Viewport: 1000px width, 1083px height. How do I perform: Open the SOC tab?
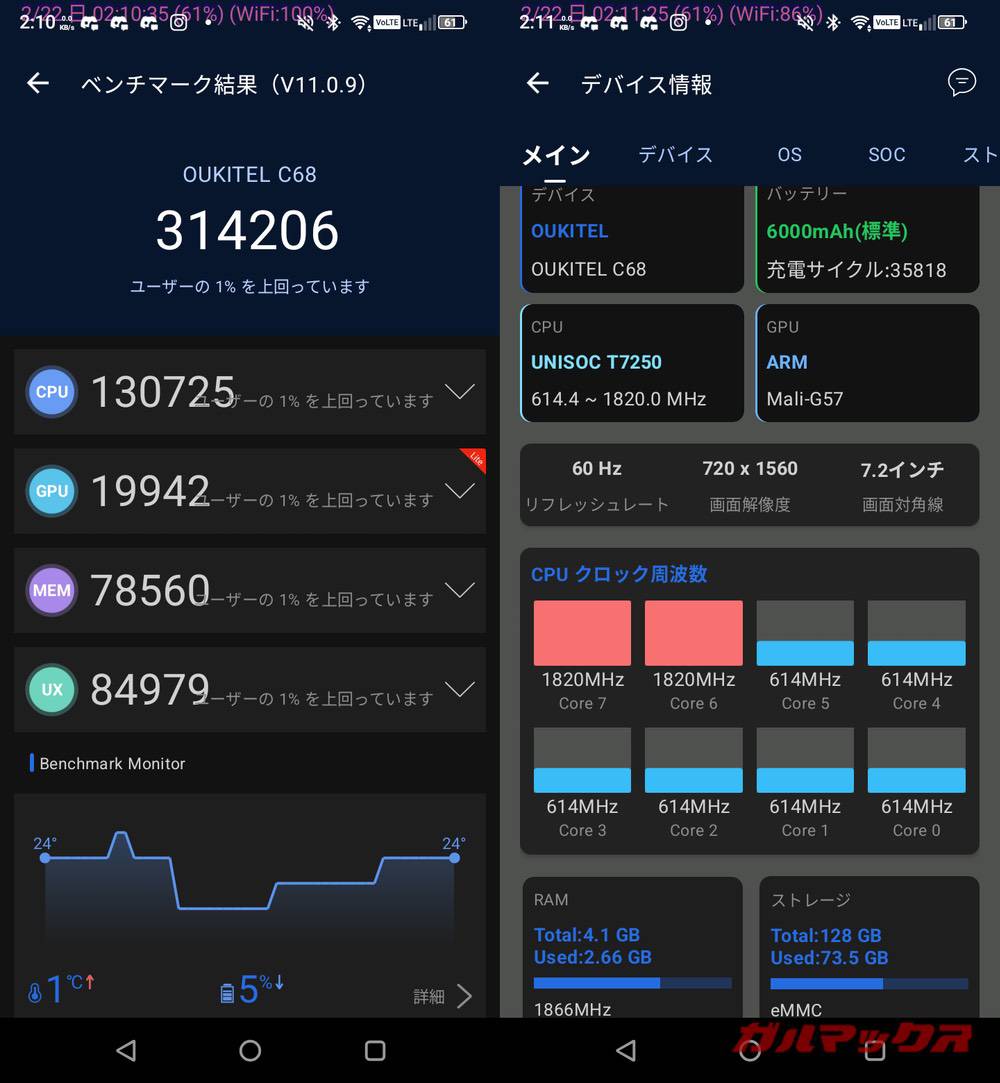(x=886, y=155)
